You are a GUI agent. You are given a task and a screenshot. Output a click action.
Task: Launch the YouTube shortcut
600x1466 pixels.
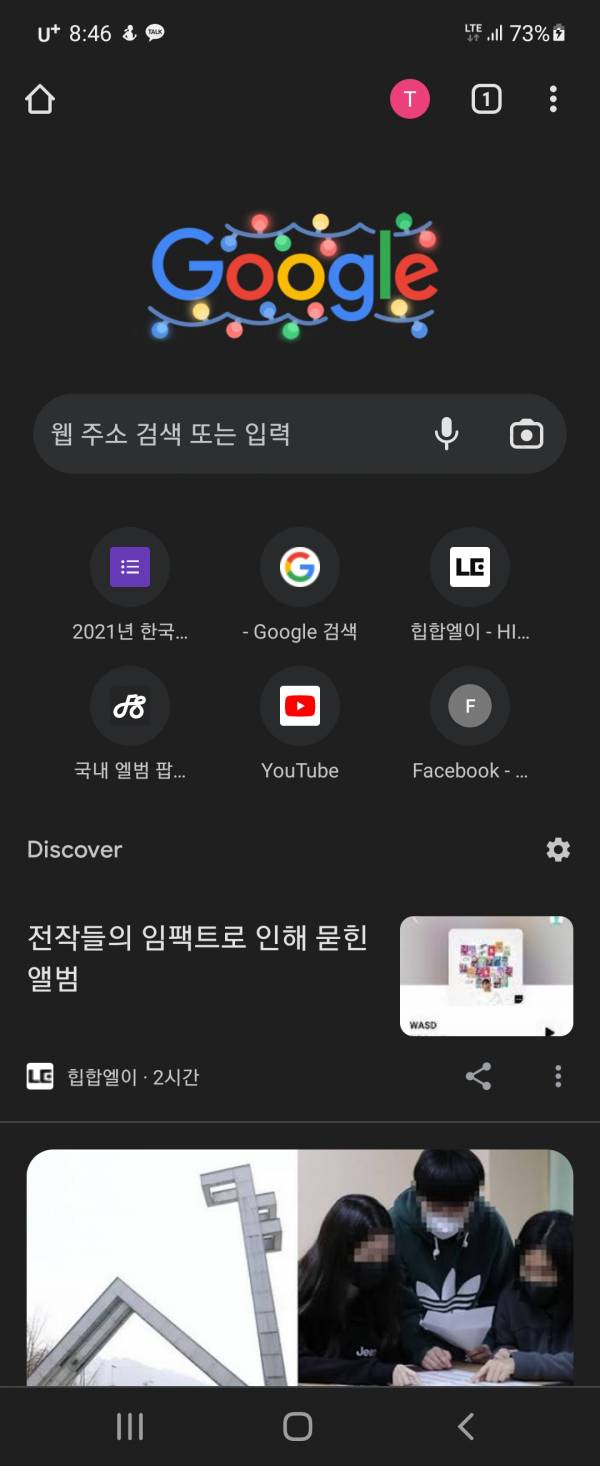click(x=300, y=707)
